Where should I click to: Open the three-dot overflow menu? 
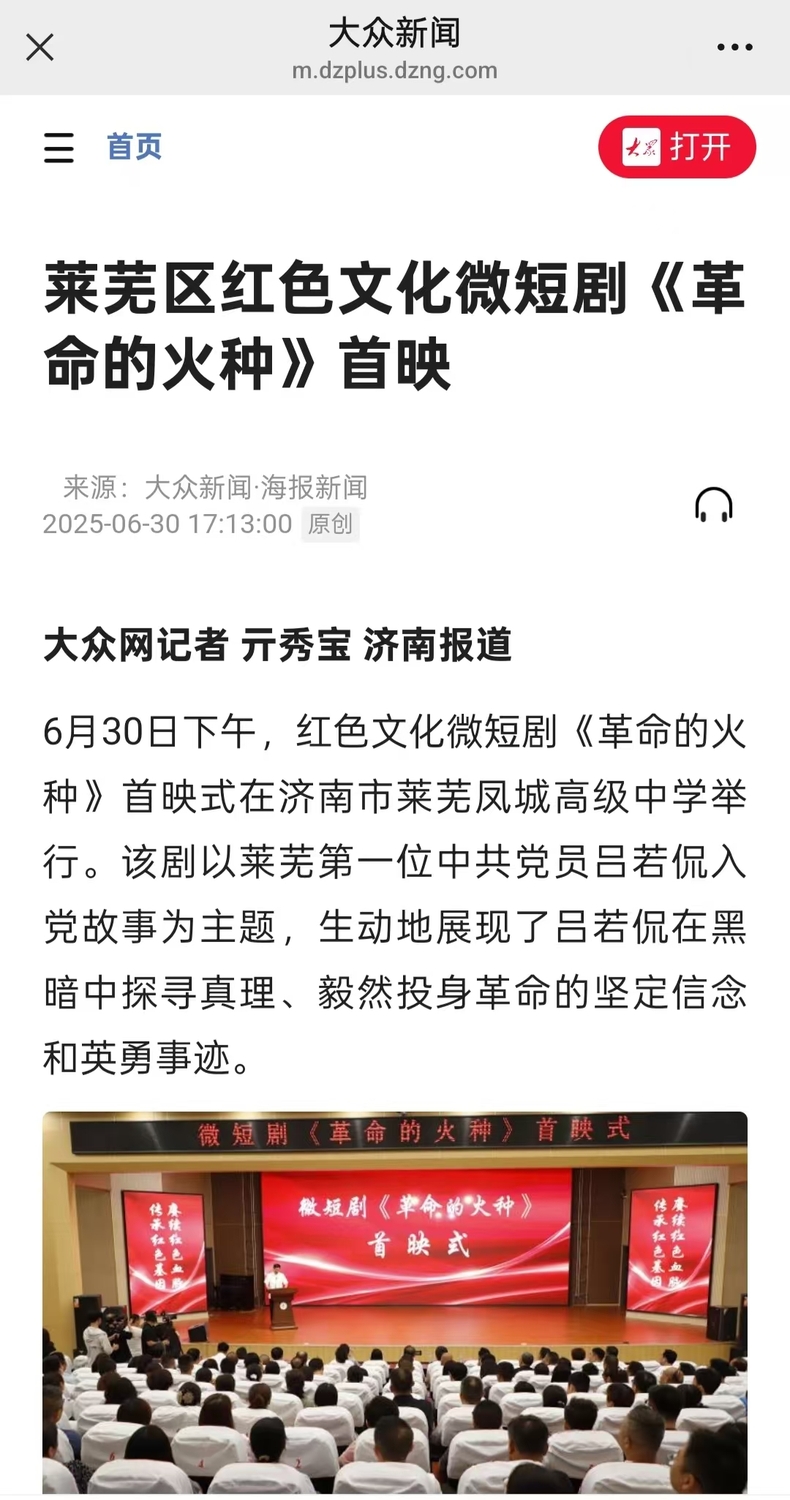734,47
